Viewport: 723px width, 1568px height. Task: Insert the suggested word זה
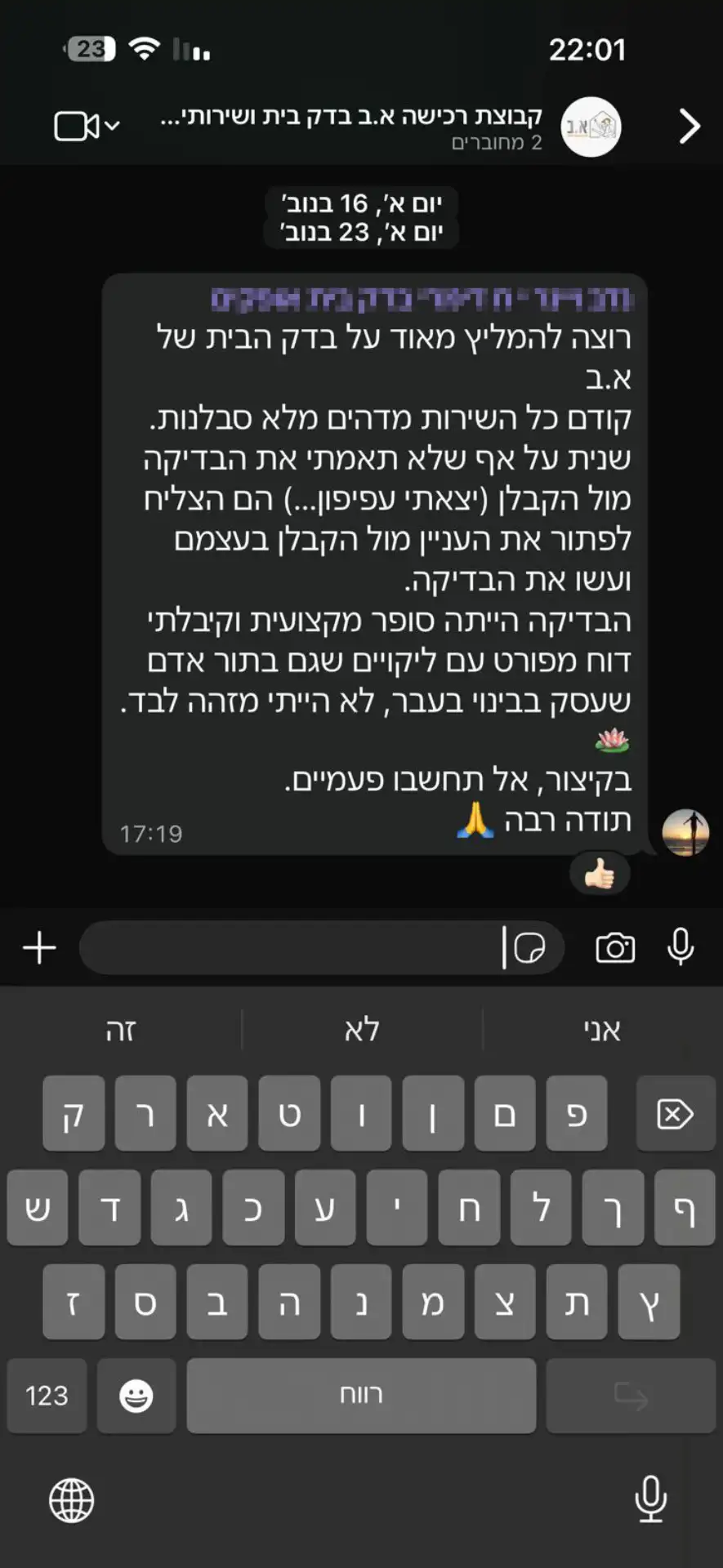pos(121,1031)
